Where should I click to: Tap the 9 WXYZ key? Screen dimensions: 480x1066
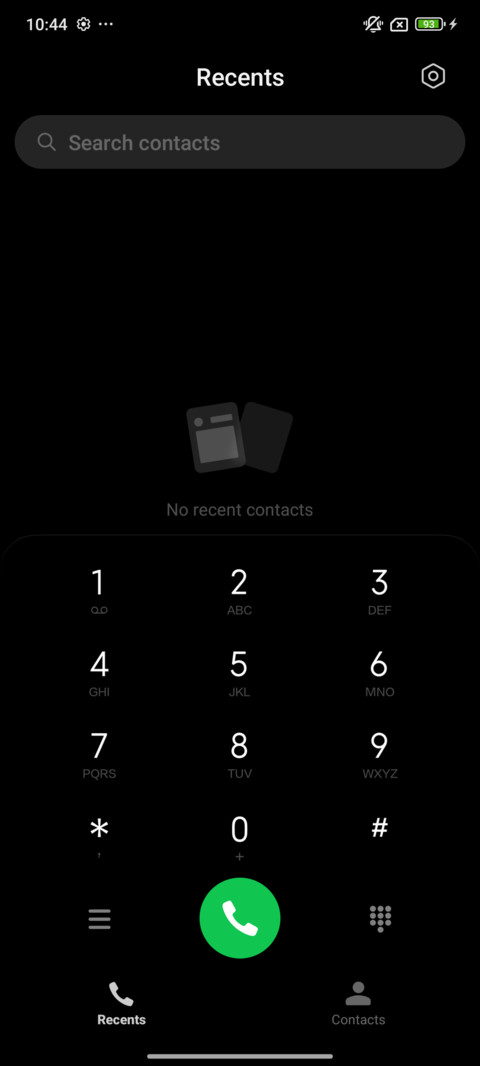click(x=379, y=755)
